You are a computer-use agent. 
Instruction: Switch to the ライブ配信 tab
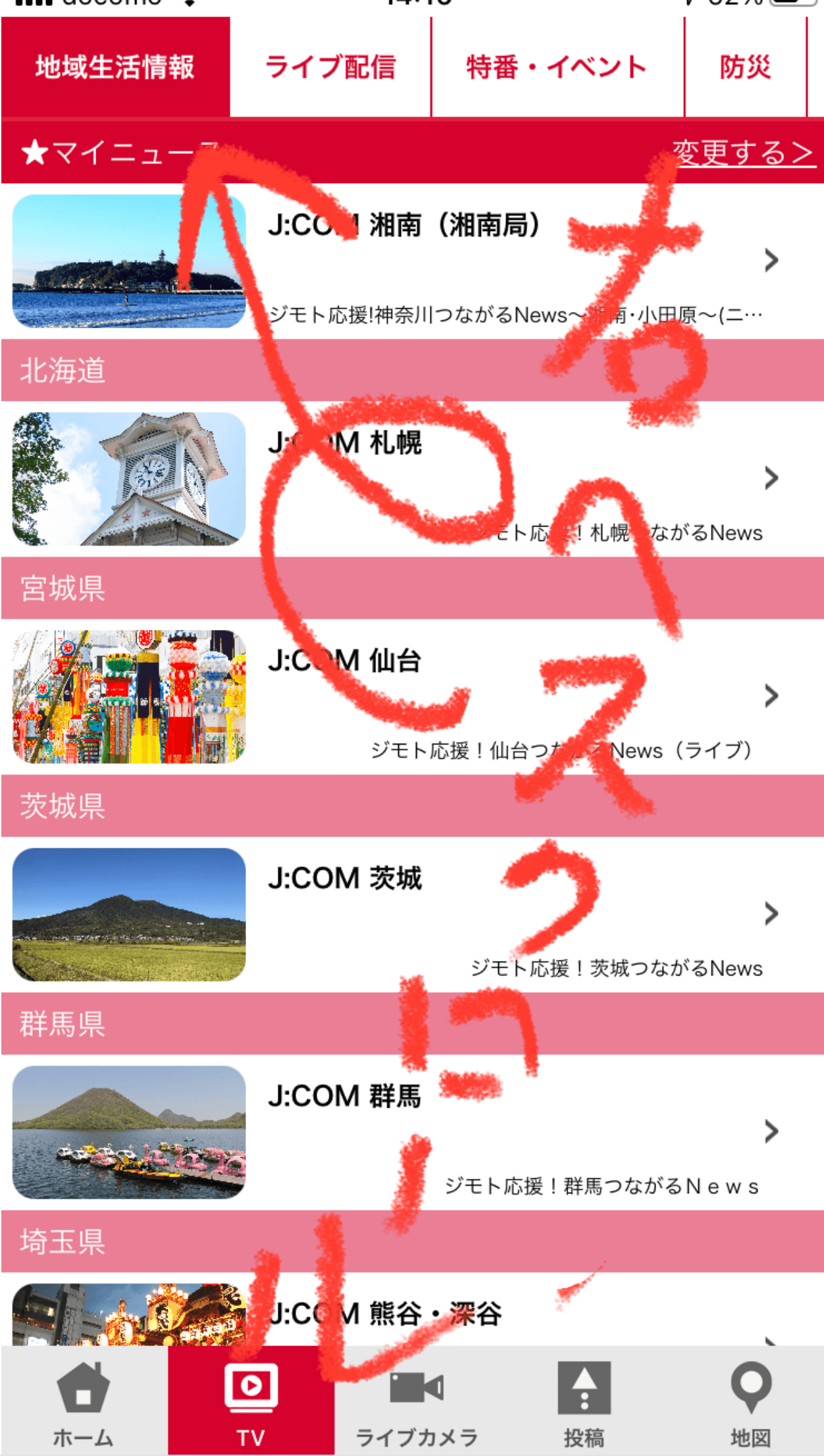pos(330,67)
